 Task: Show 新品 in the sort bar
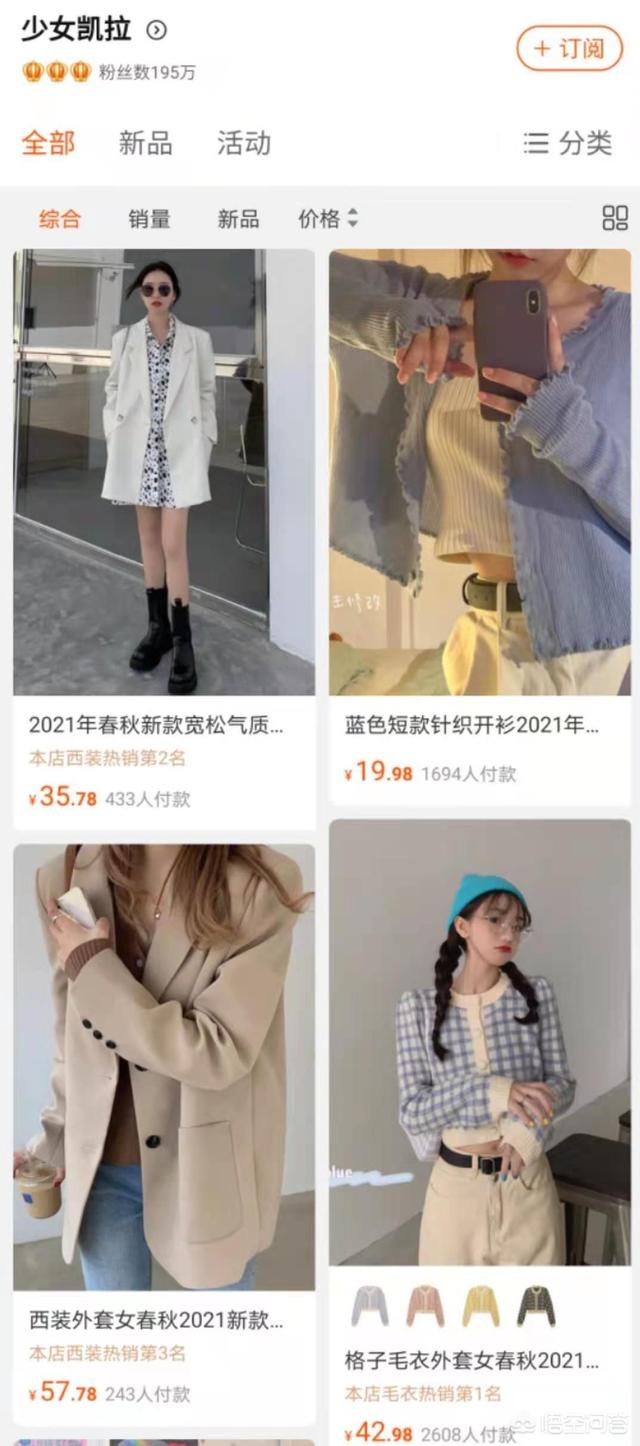[x=238, y=219]
